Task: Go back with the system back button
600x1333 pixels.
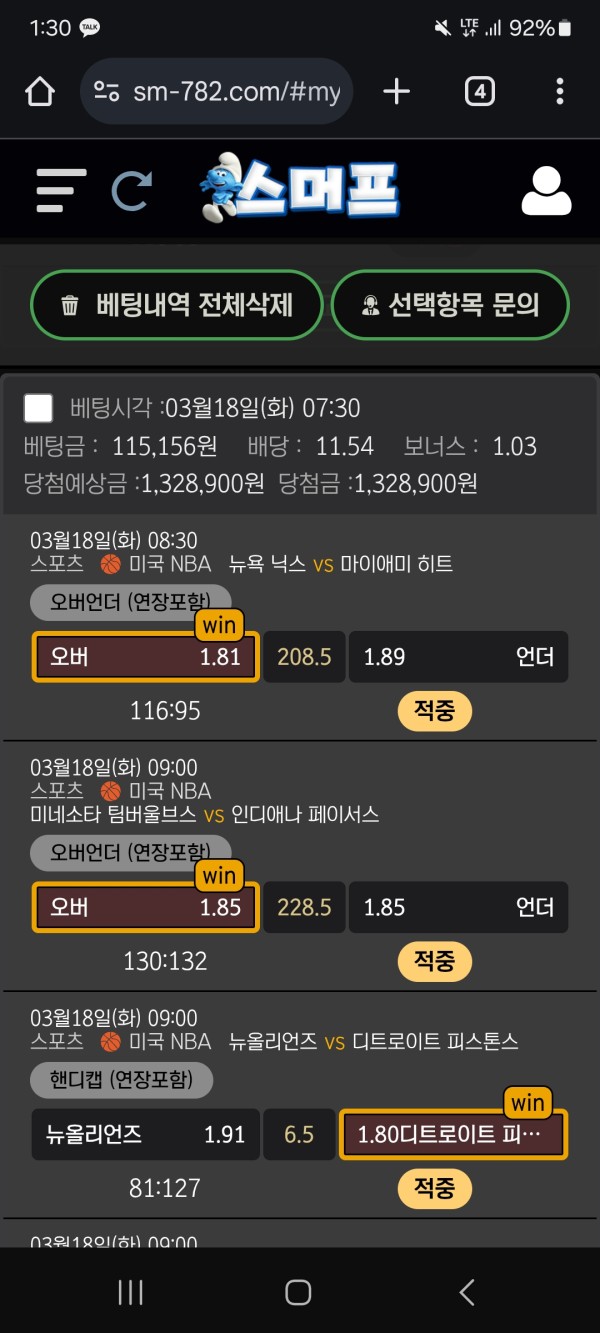Action: pos(467,1292)
